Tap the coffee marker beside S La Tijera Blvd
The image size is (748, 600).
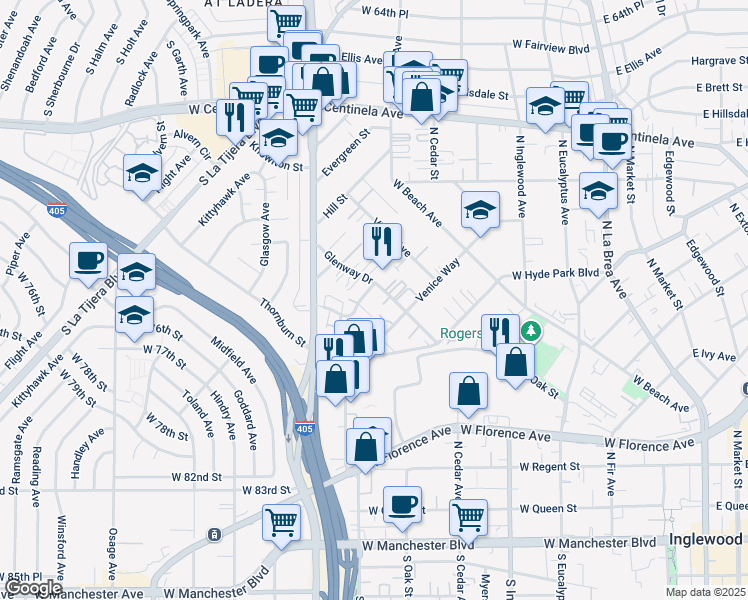tap(88, 261)
